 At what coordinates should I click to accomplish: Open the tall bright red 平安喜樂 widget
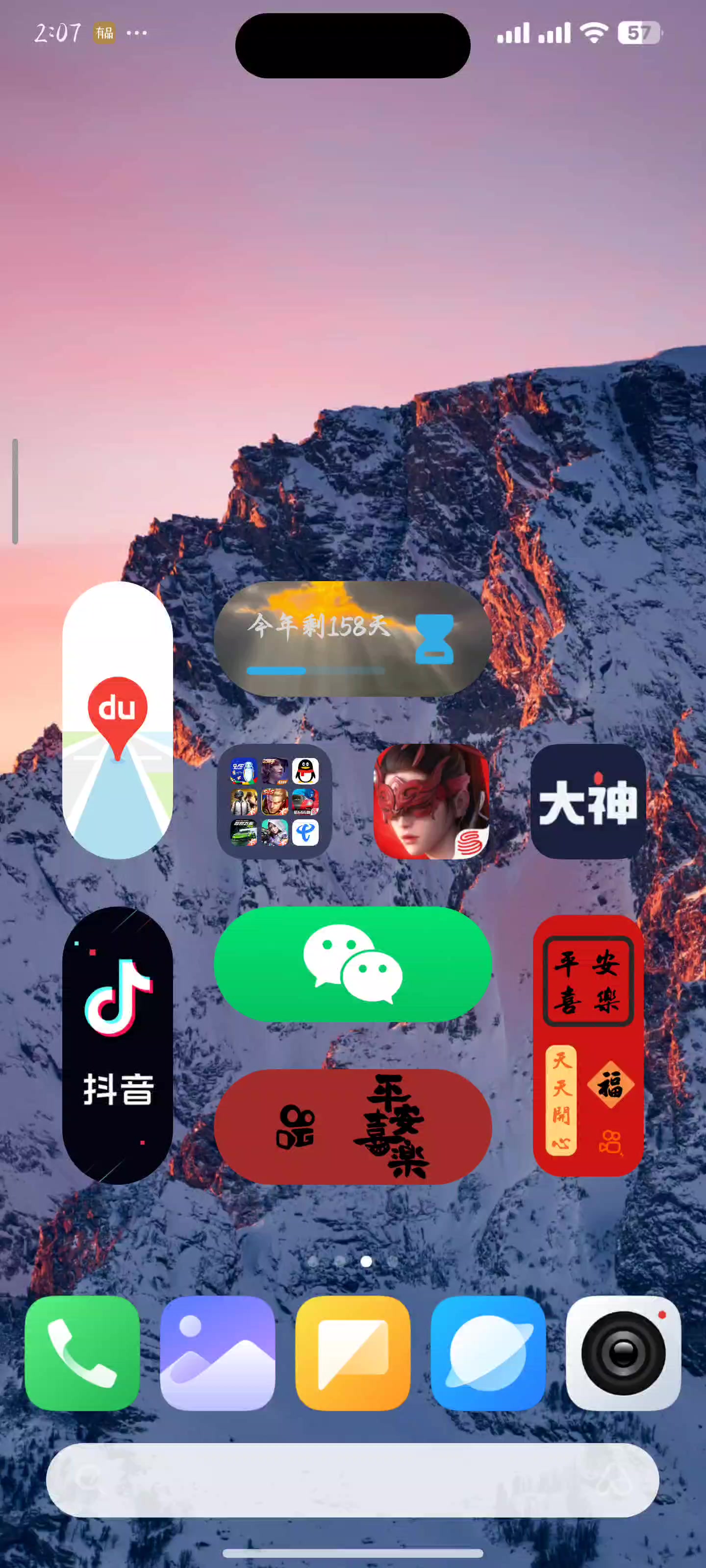coord(588,1045)
